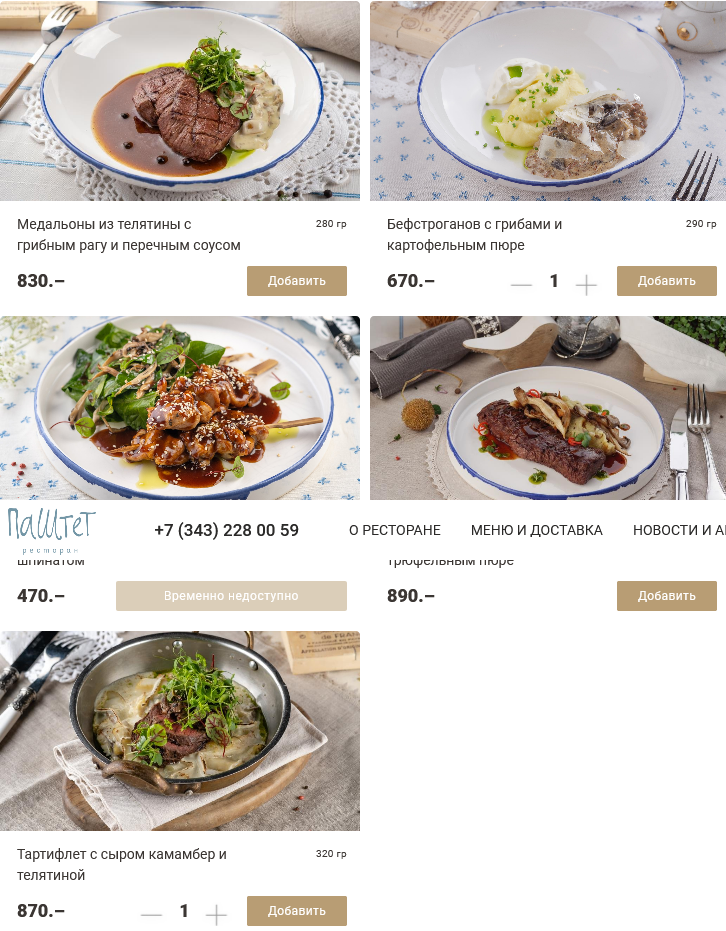Open the veal medallions dish photo
This screenshot has height=931, width=726.
pyautogui.click(x=180, y=100)
